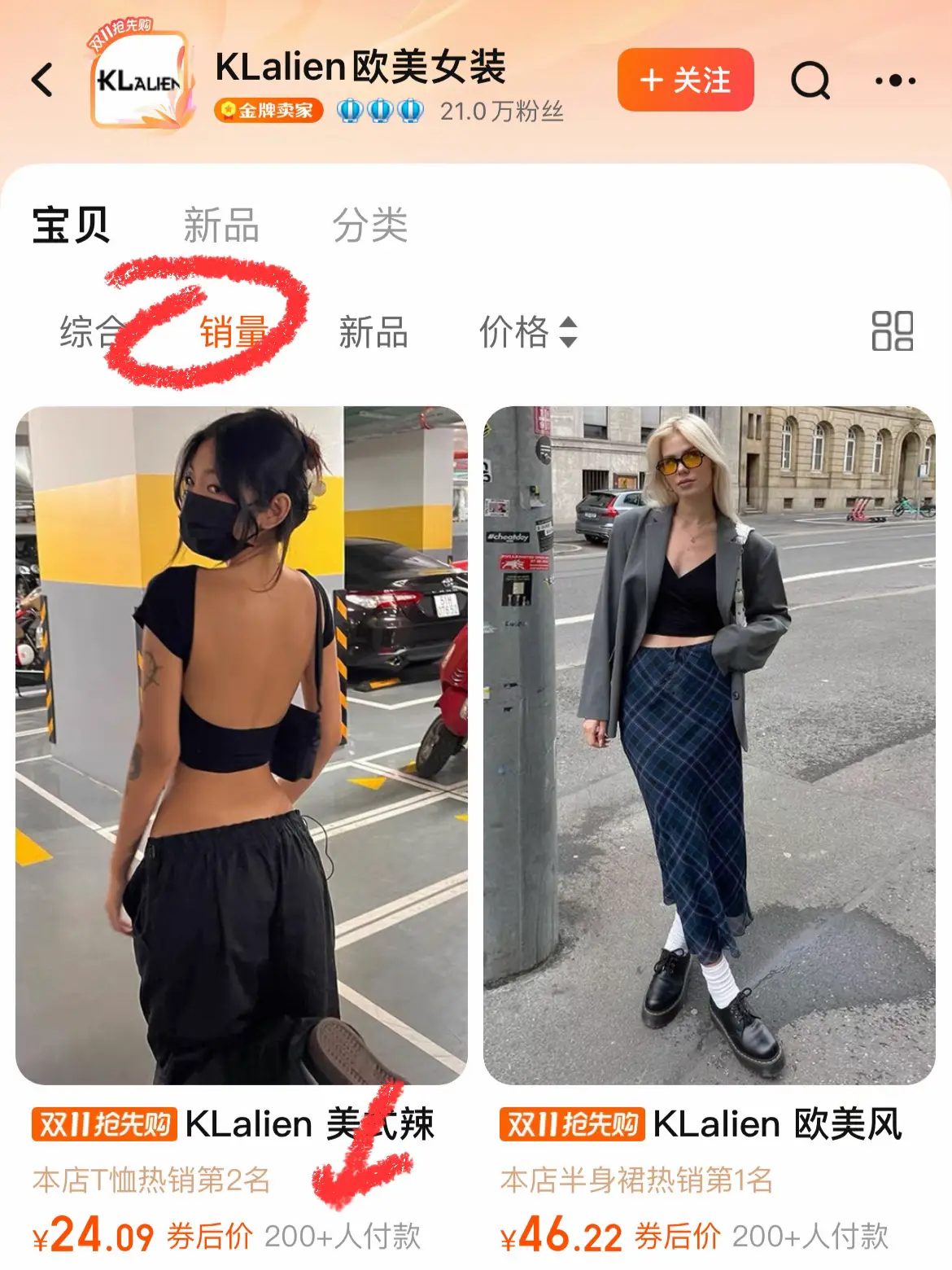Follow the store with 关注 button
This screenshot has height=1270, width=952.
click(685, 80)
